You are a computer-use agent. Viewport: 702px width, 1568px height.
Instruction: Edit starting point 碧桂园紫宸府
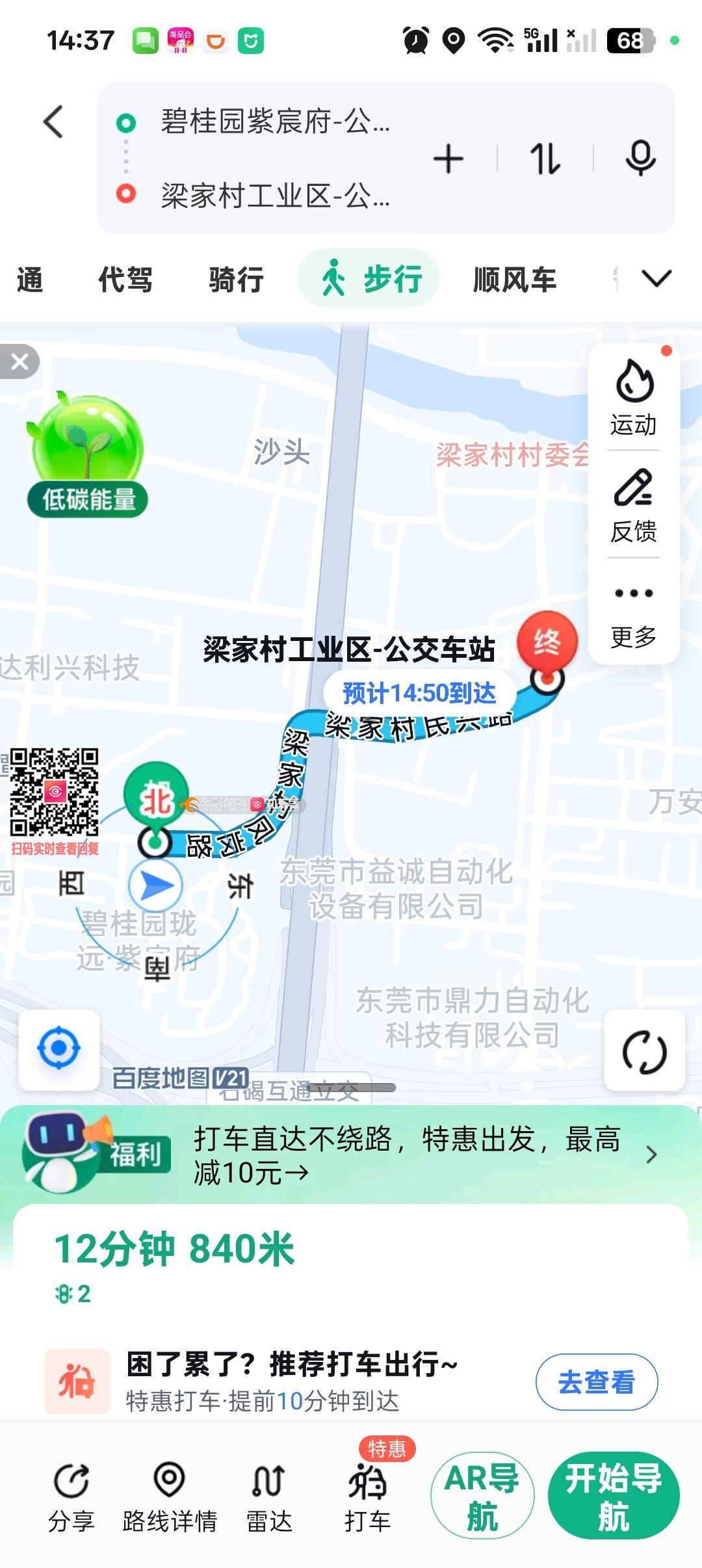[x=274, y=122]
